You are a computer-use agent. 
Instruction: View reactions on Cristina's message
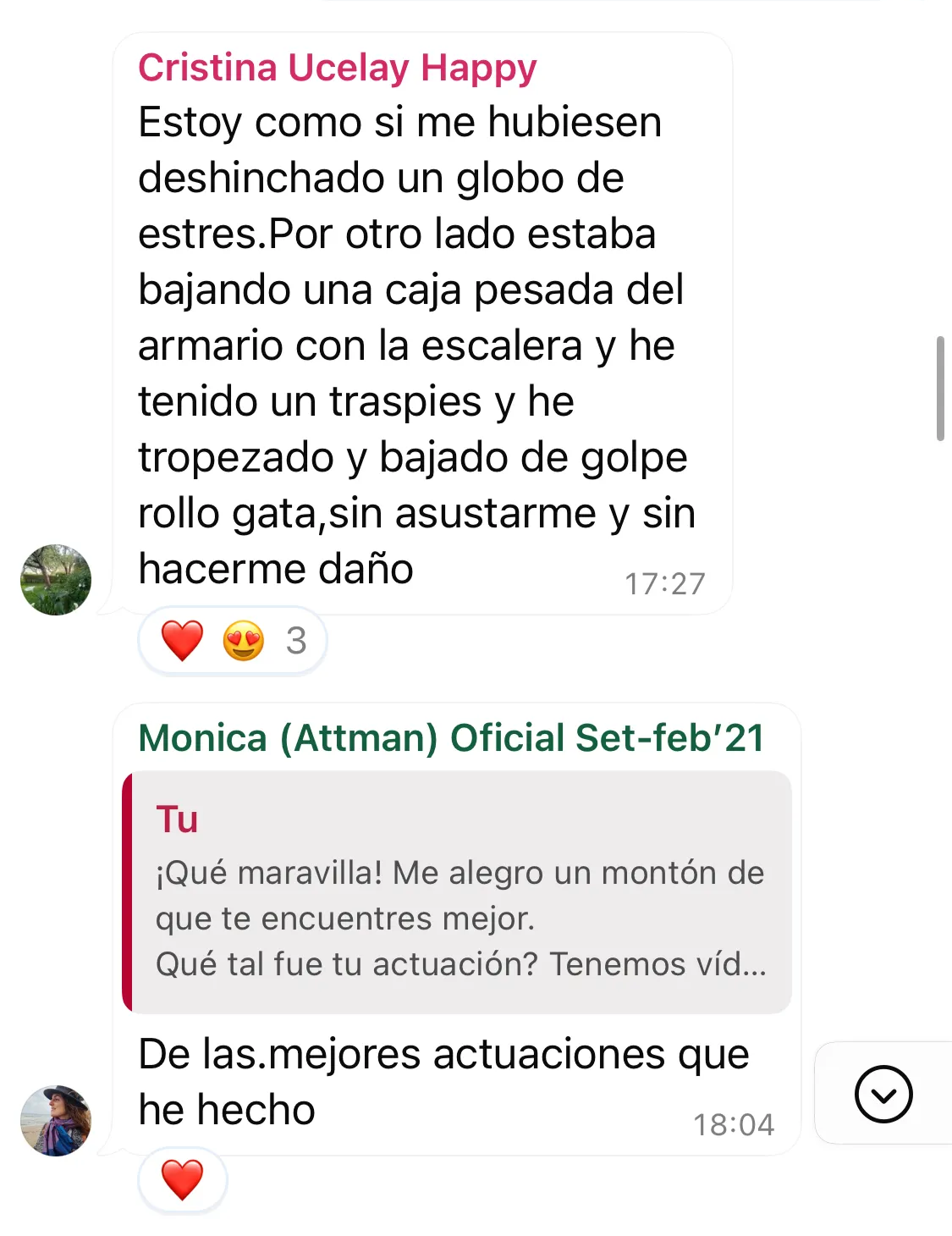click(233, 641)
